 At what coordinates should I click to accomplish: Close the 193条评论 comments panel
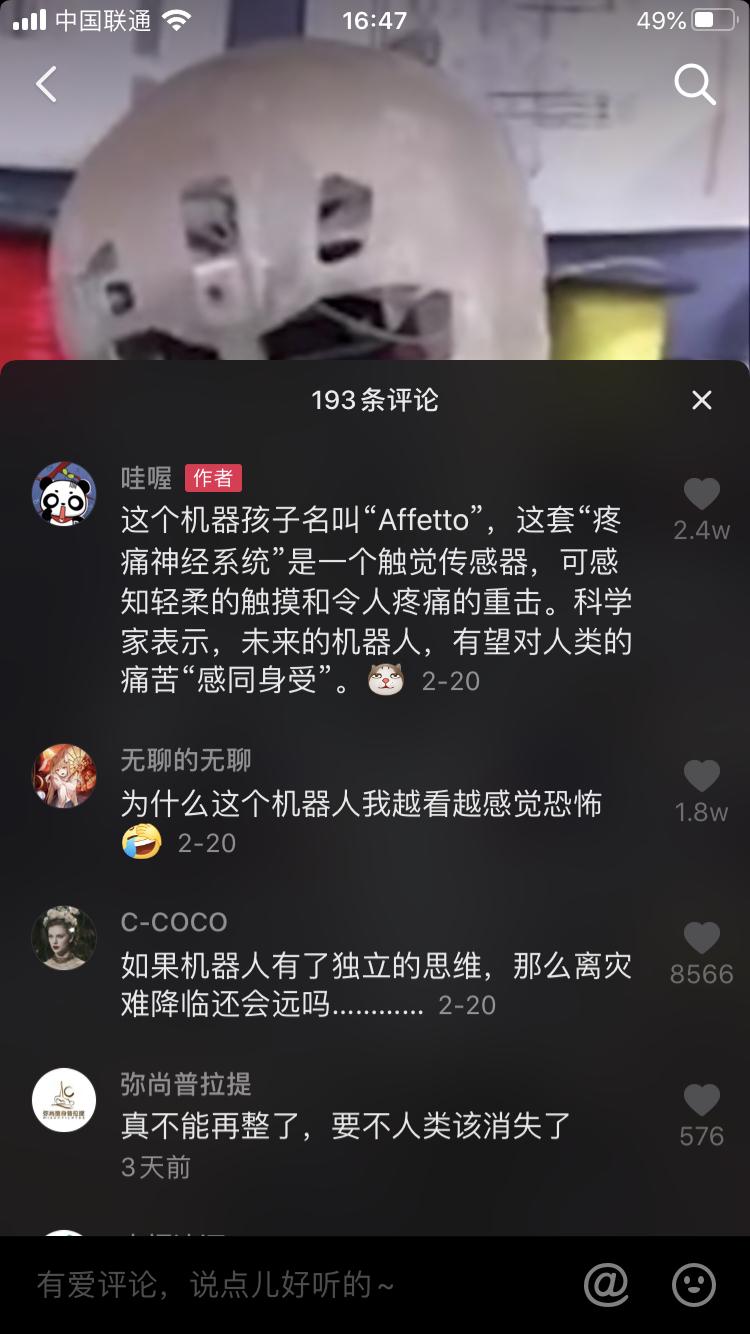click(x=702, y=400)
